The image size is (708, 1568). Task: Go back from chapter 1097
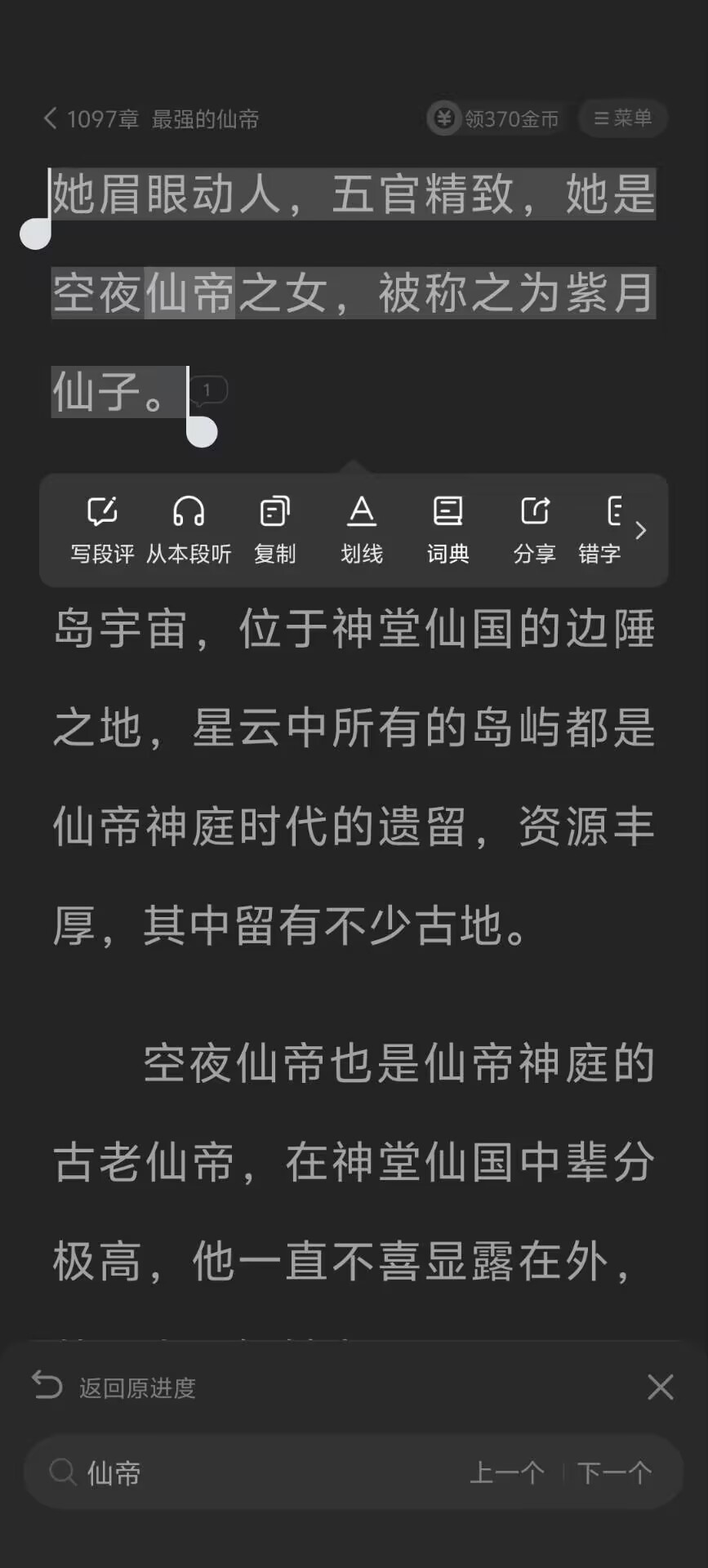[51, 119]
